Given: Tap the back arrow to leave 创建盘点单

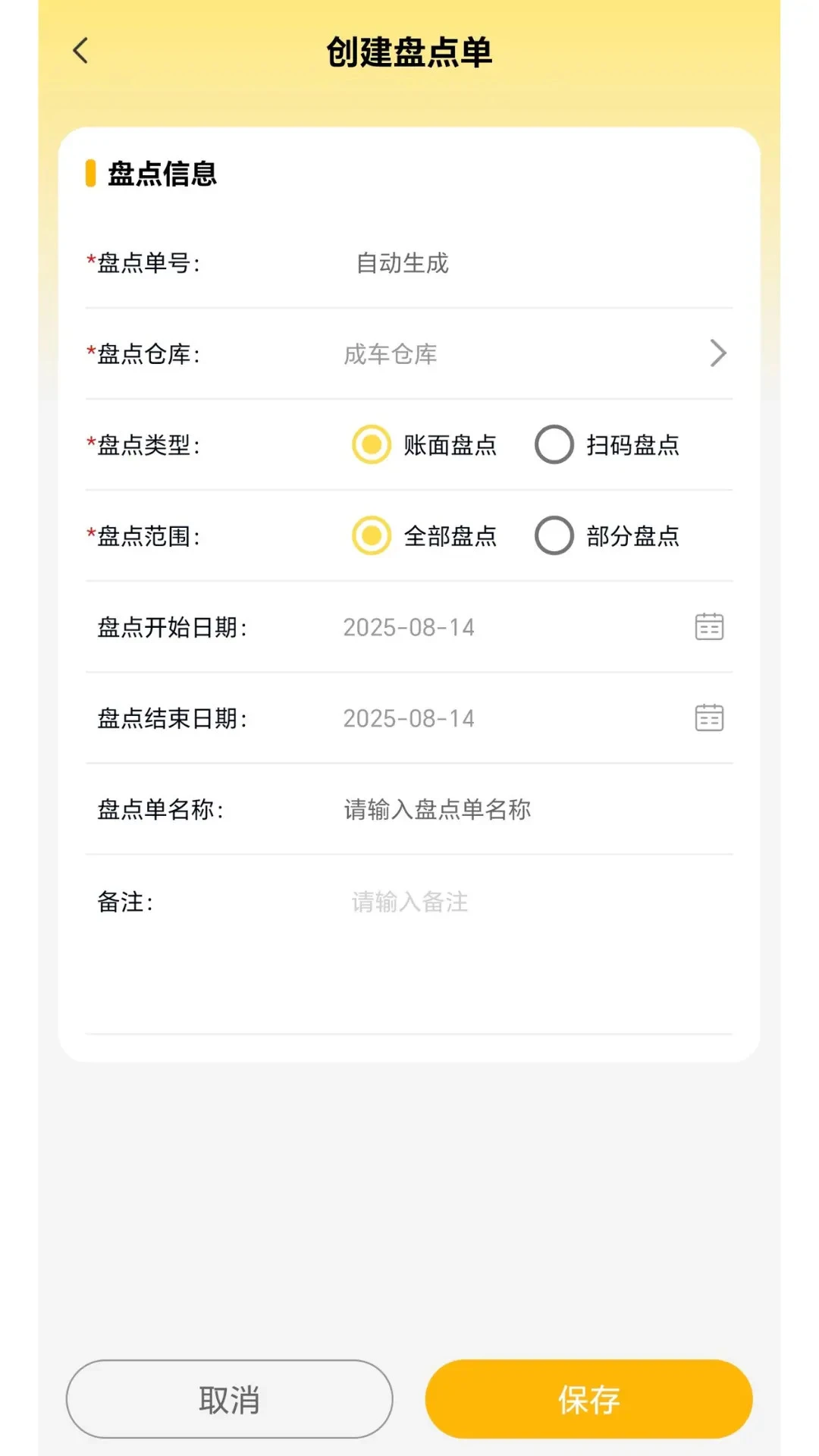Looking at the screenshot, I should coord(80,51).
